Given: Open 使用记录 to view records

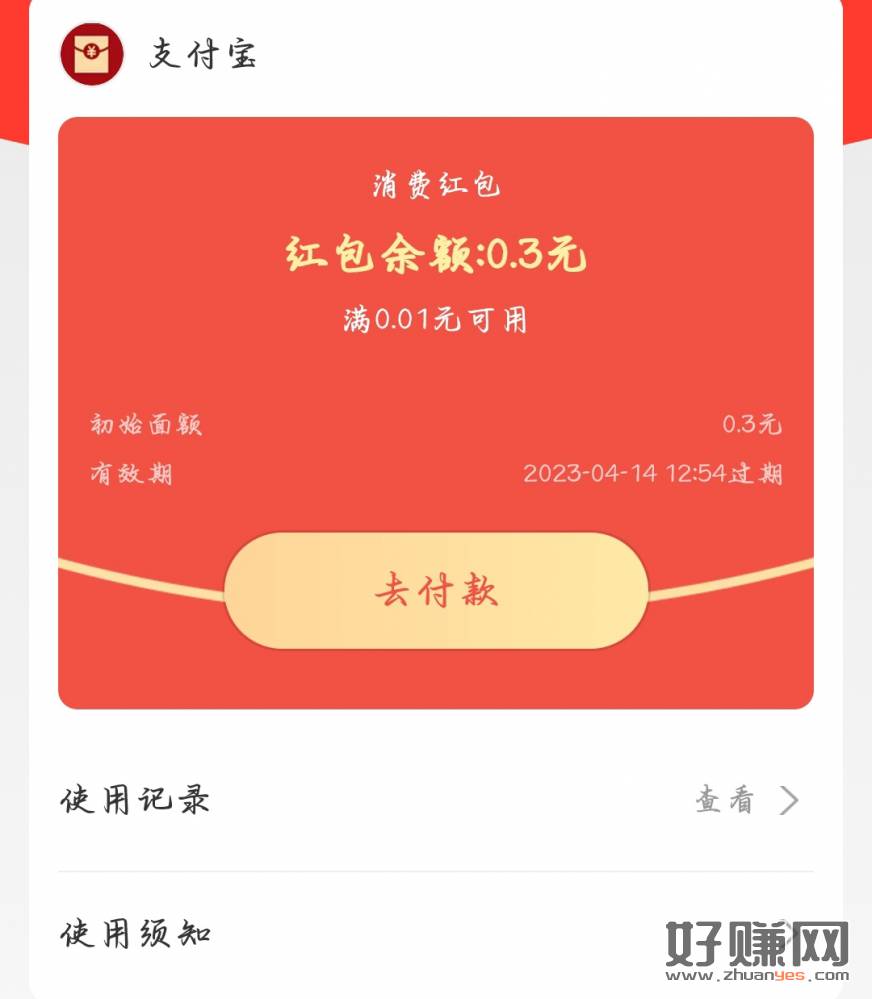Looking at the screenshot, I should [435, 800].
